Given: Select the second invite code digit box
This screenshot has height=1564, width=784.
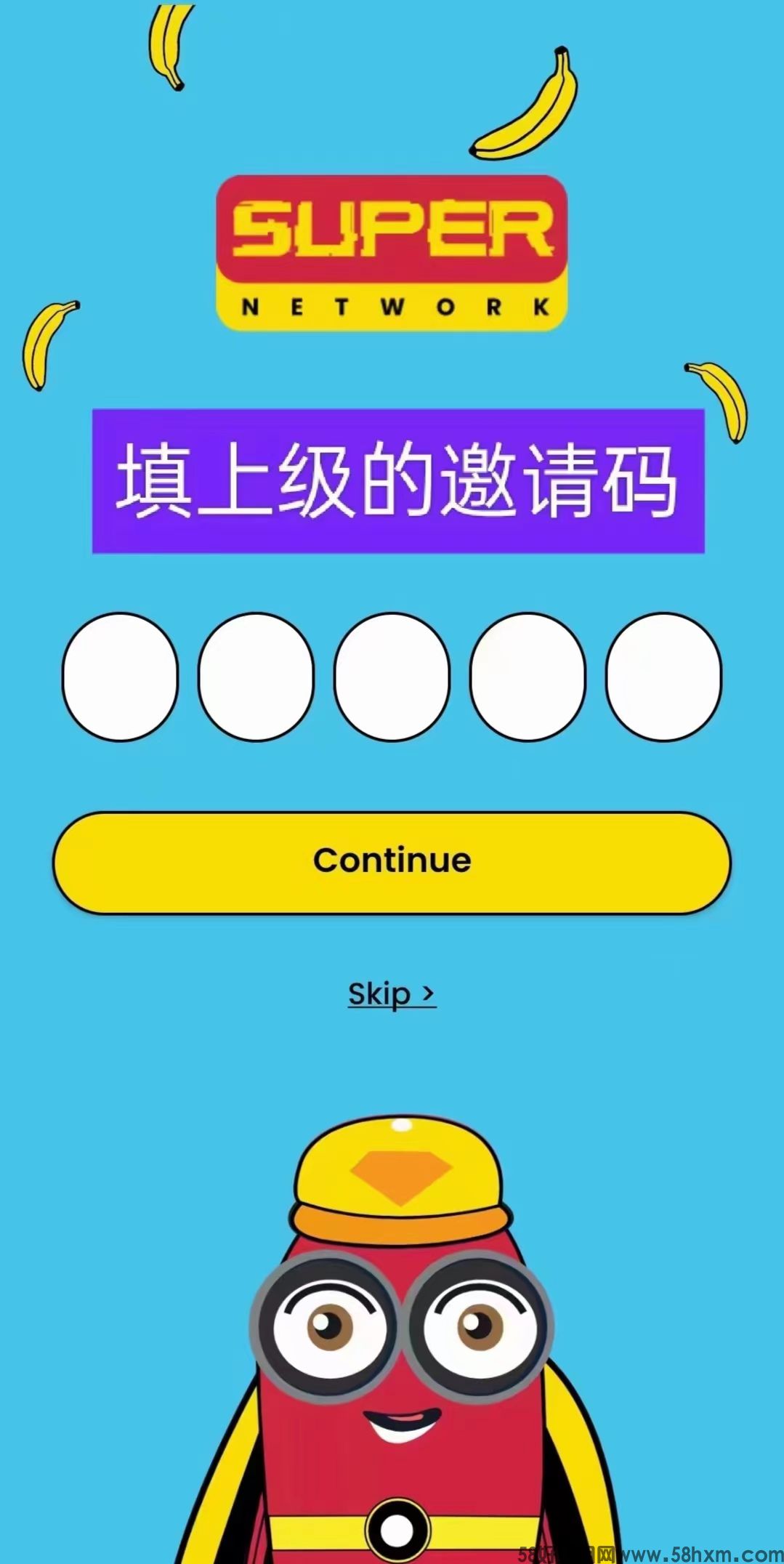Looking at the screenshot, I should (256, 677).
